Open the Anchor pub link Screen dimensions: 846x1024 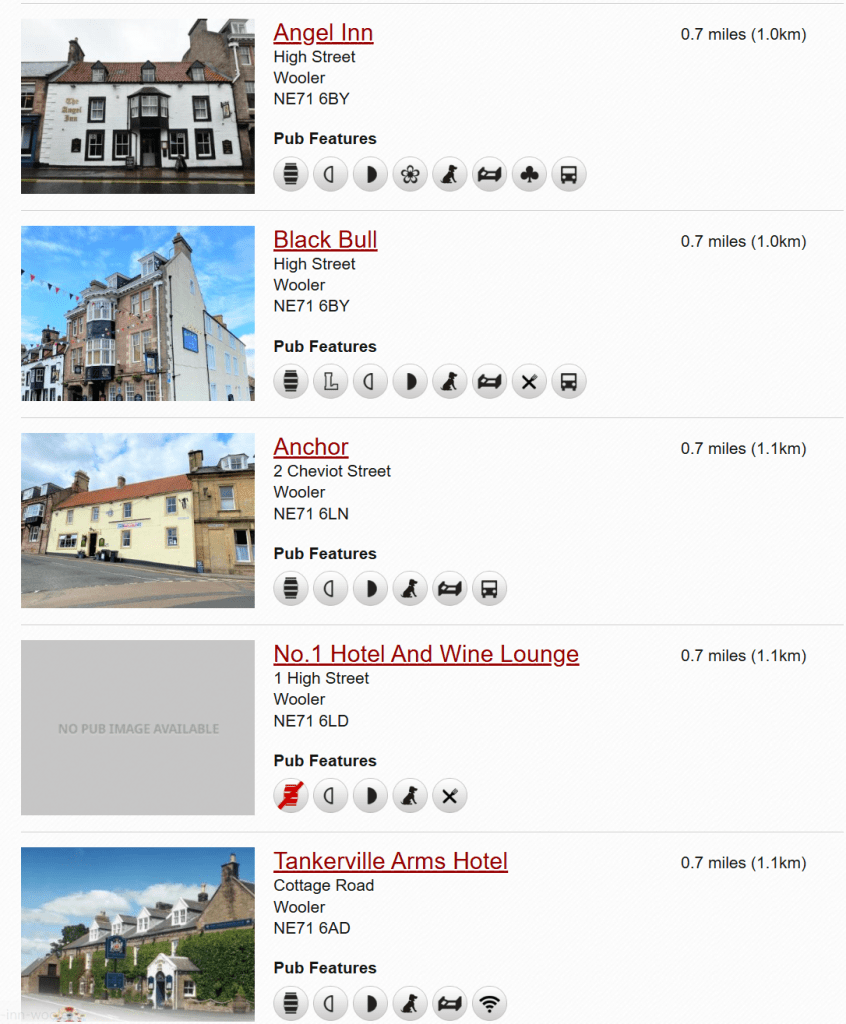[311, 447]
